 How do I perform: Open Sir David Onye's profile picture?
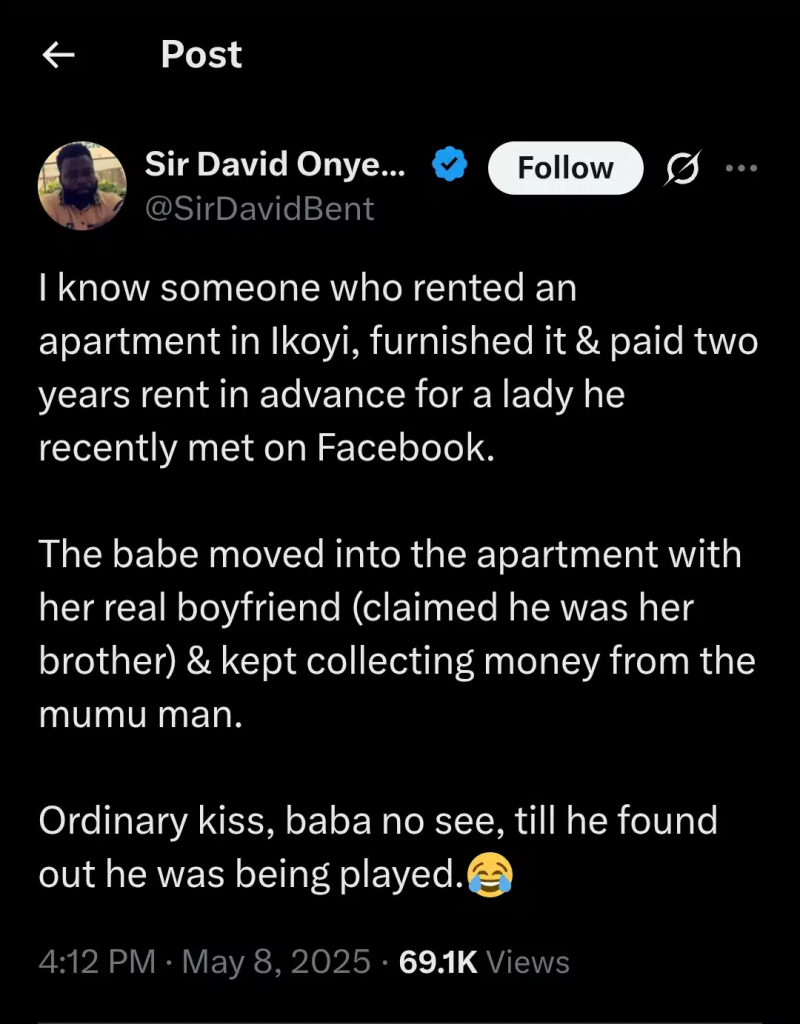pos(82,185)
